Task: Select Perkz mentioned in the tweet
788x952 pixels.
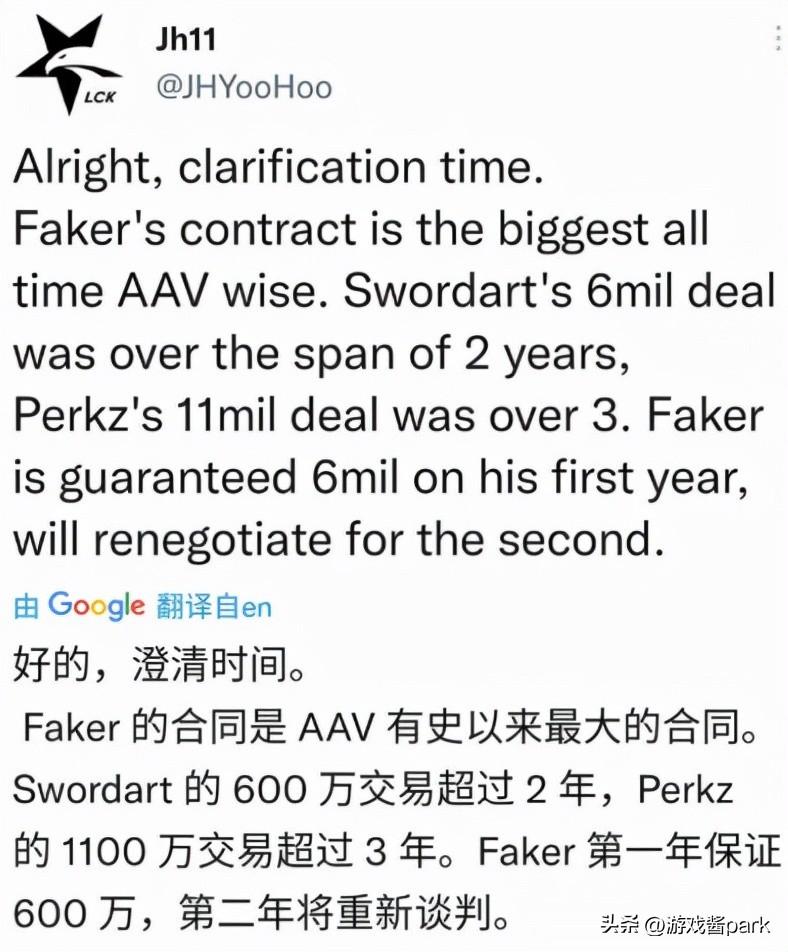Action: click(75, 415)
